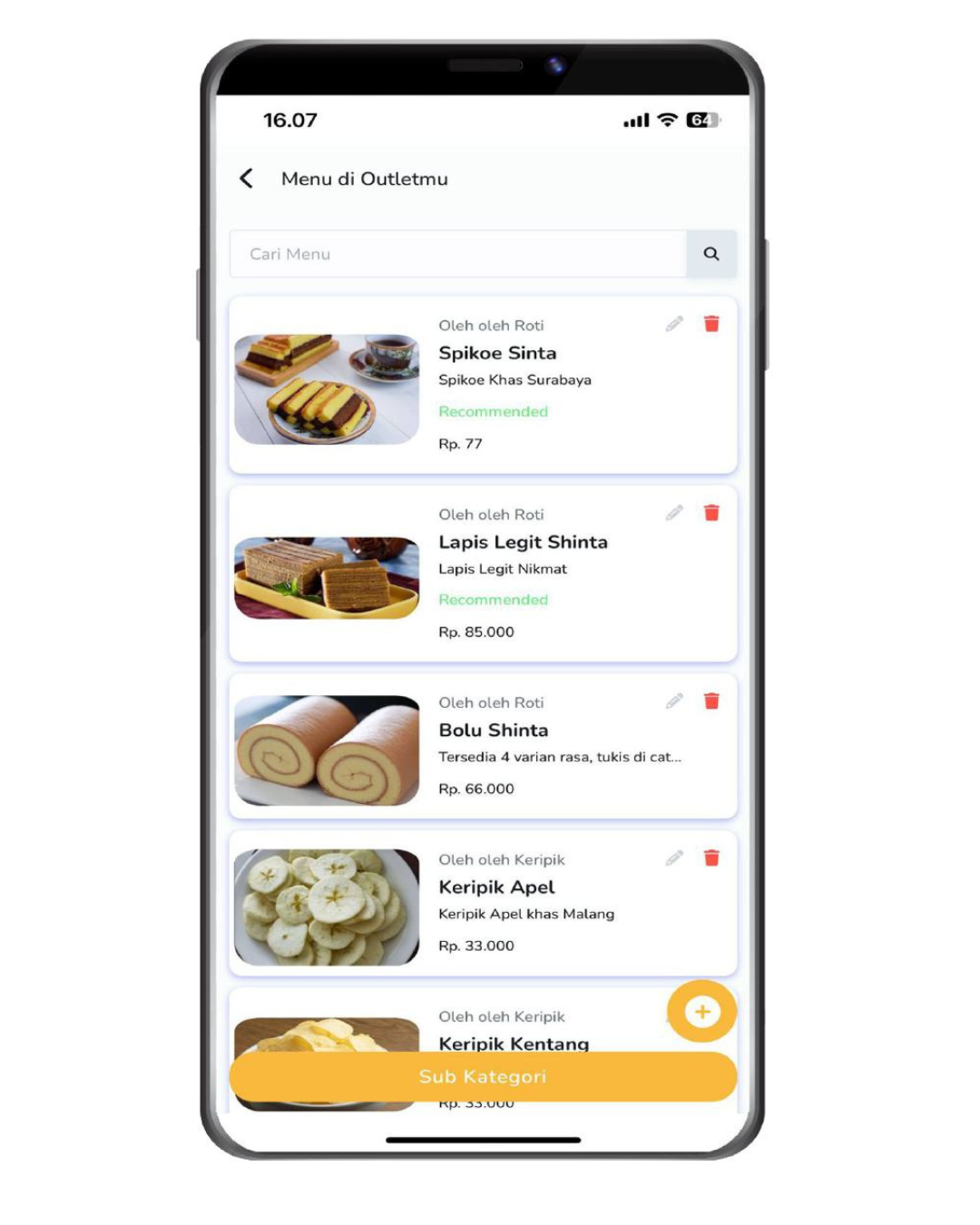Edit the Keripik Apel item
The height and width of the screenshot is (1225, 980).
[x=674, y=857]
